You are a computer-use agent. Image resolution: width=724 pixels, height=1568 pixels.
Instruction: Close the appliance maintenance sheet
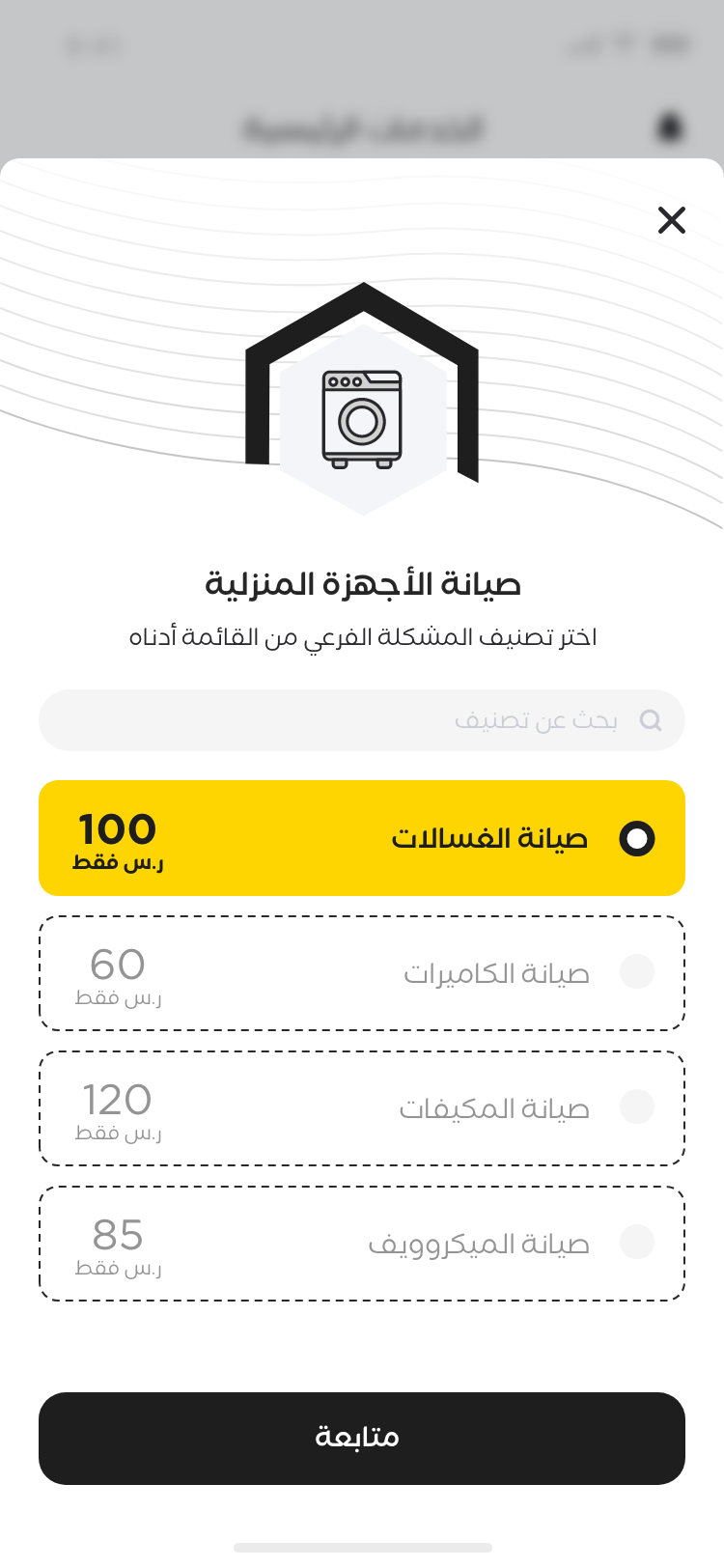(x=672, y=220)
